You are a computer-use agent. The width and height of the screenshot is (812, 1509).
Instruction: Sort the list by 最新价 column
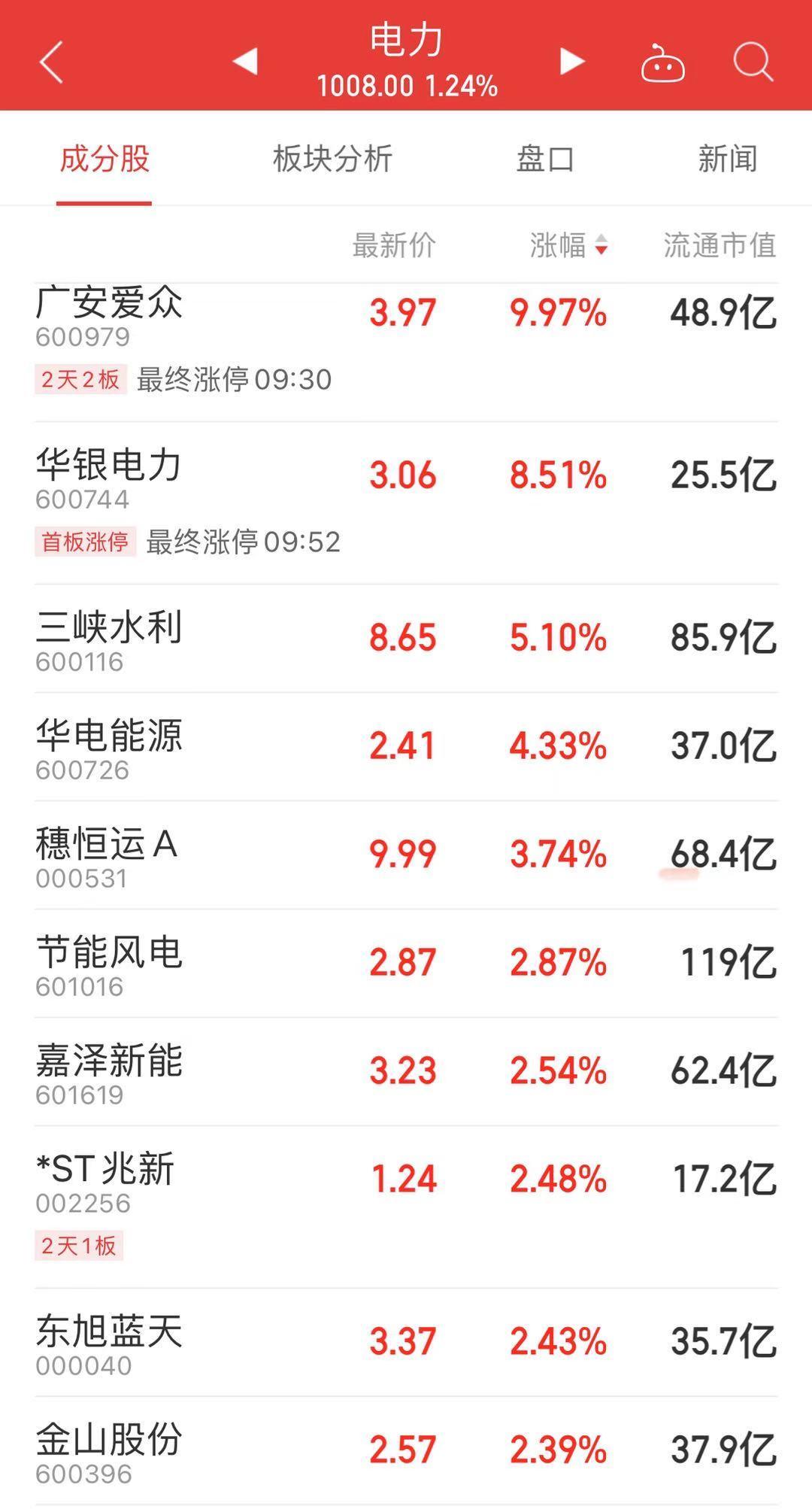394,245
